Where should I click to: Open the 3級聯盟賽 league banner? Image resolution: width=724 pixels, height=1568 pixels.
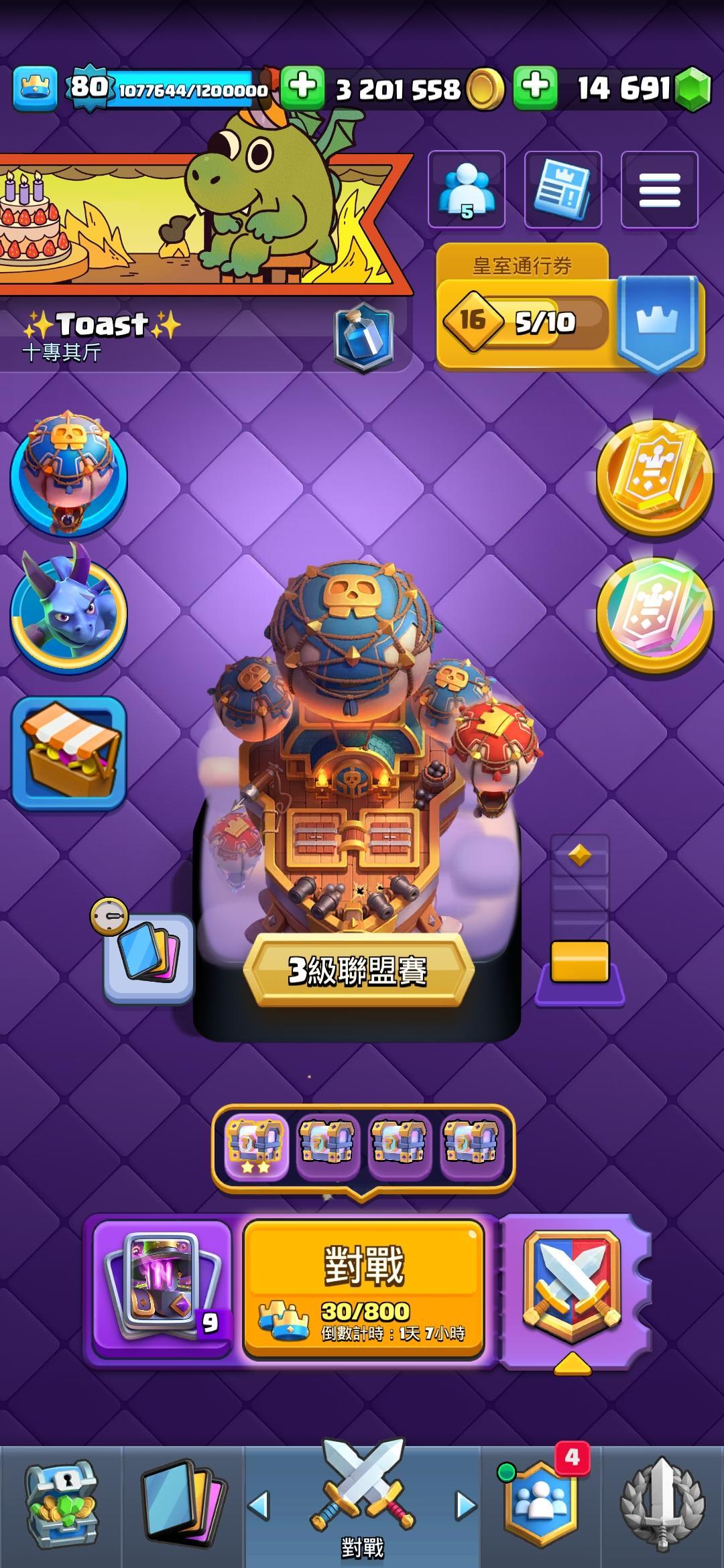tap(359, 970)
